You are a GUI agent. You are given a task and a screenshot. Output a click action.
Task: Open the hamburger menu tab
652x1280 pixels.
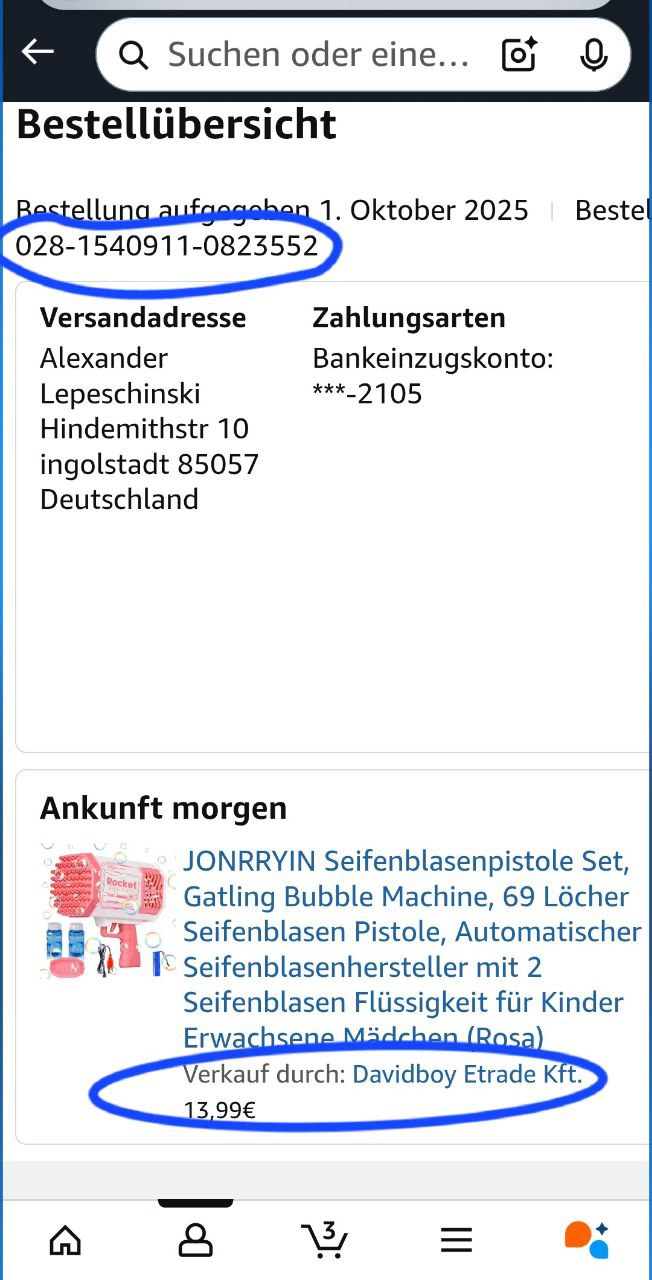click(x=456, y=1241)
